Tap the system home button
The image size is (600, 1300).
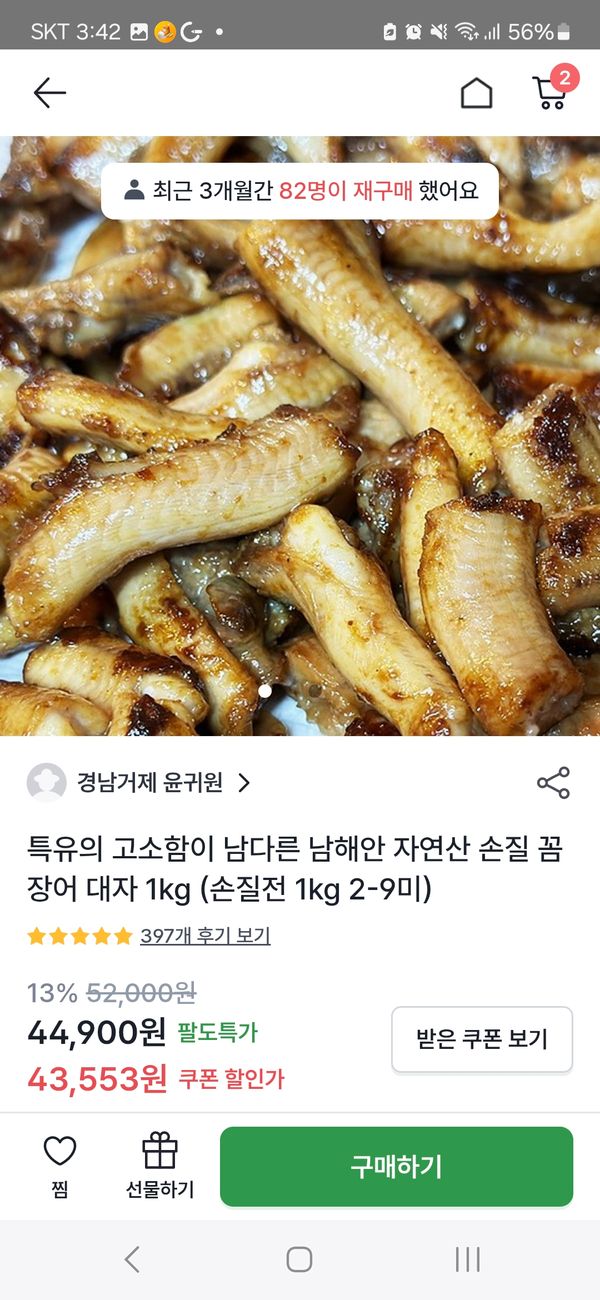click(x=299, y=1259)
